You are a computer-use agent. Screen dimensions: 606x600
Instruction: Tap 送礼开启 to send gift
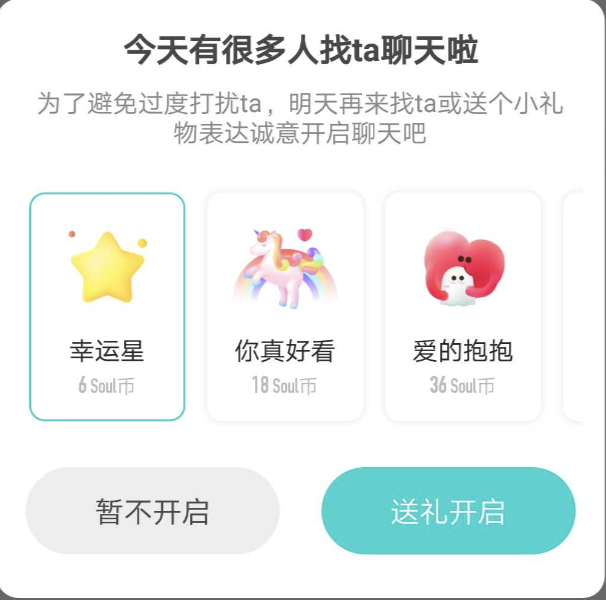tap(448, 511)
